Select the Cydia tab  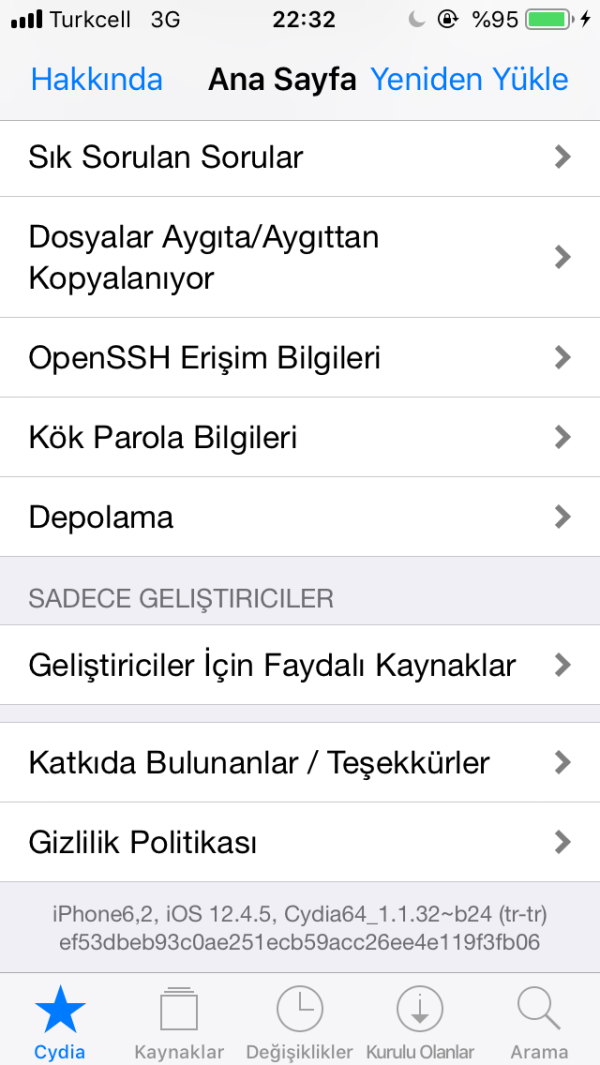click(x=60, y=1022)
